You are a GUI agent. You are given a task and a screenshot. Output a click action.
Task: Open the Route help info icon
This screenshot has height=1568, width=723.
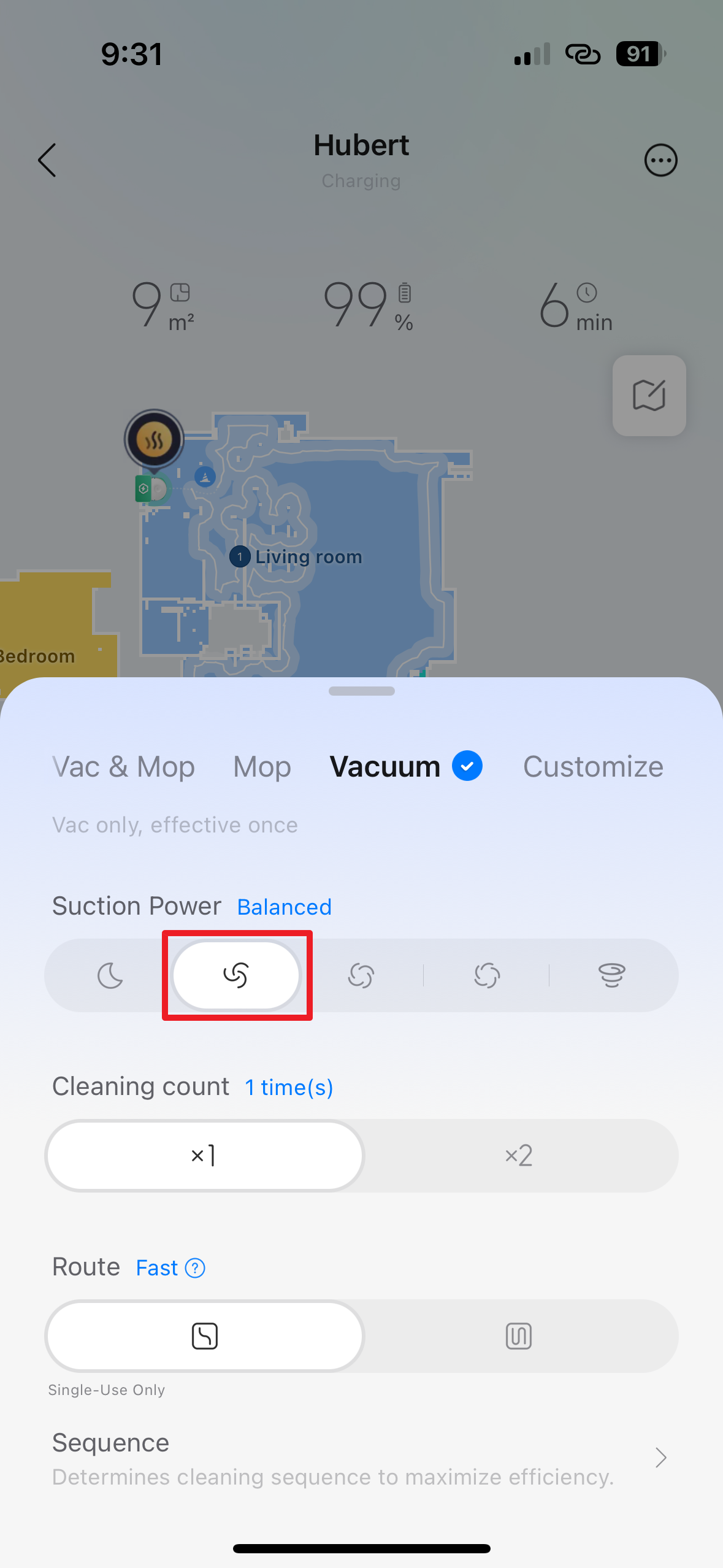pos(195,1268)
